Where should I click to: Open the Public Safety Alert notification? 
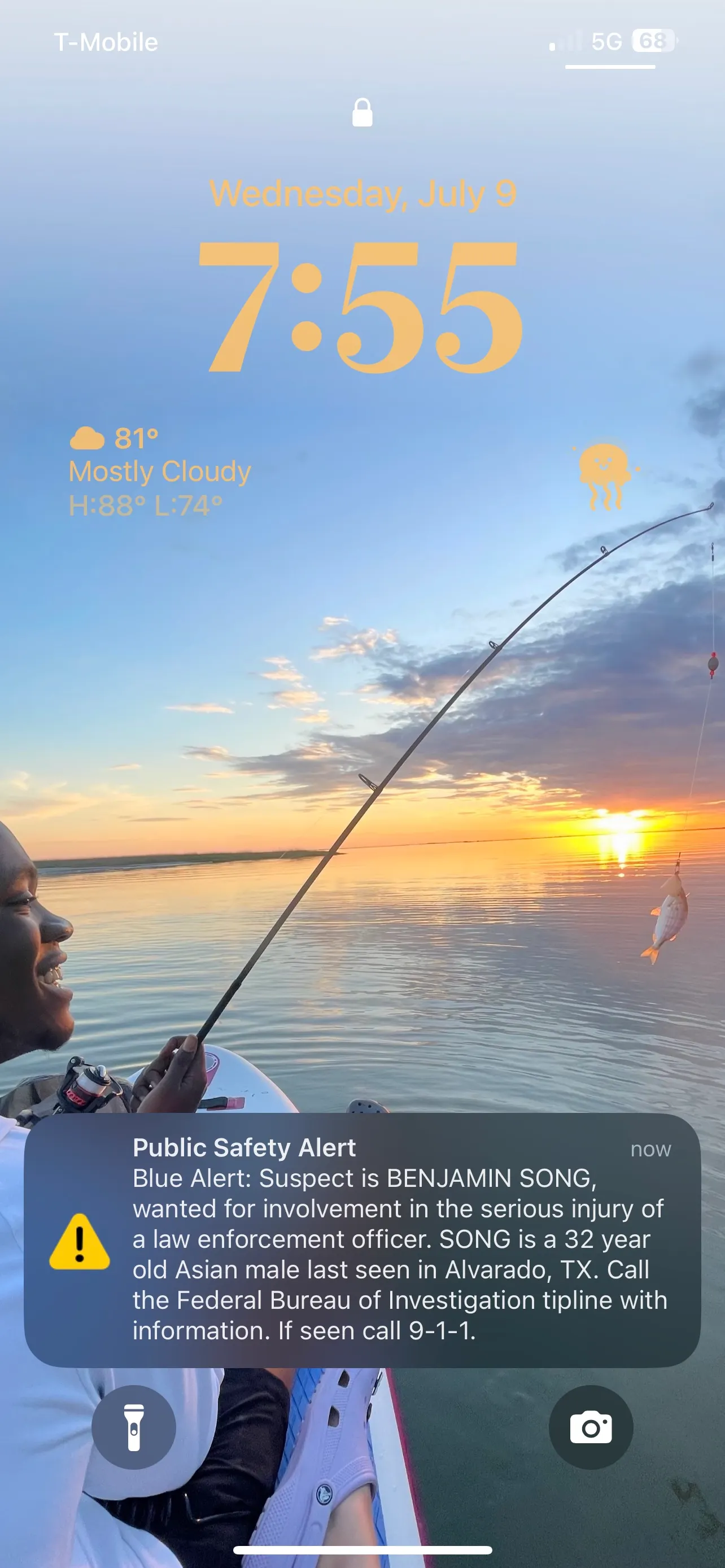click(362, 1239)
